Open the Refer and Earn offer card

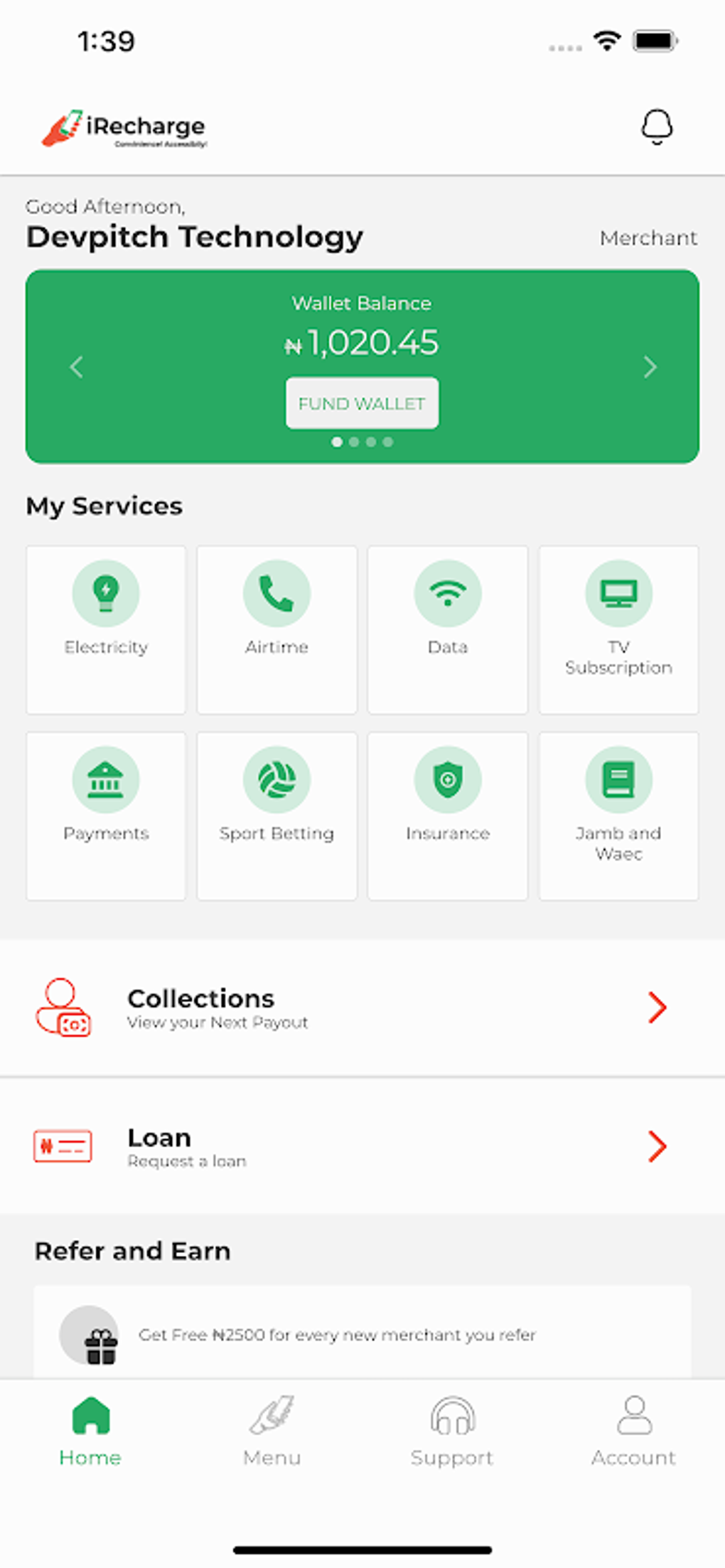(x=362, y=1332)
